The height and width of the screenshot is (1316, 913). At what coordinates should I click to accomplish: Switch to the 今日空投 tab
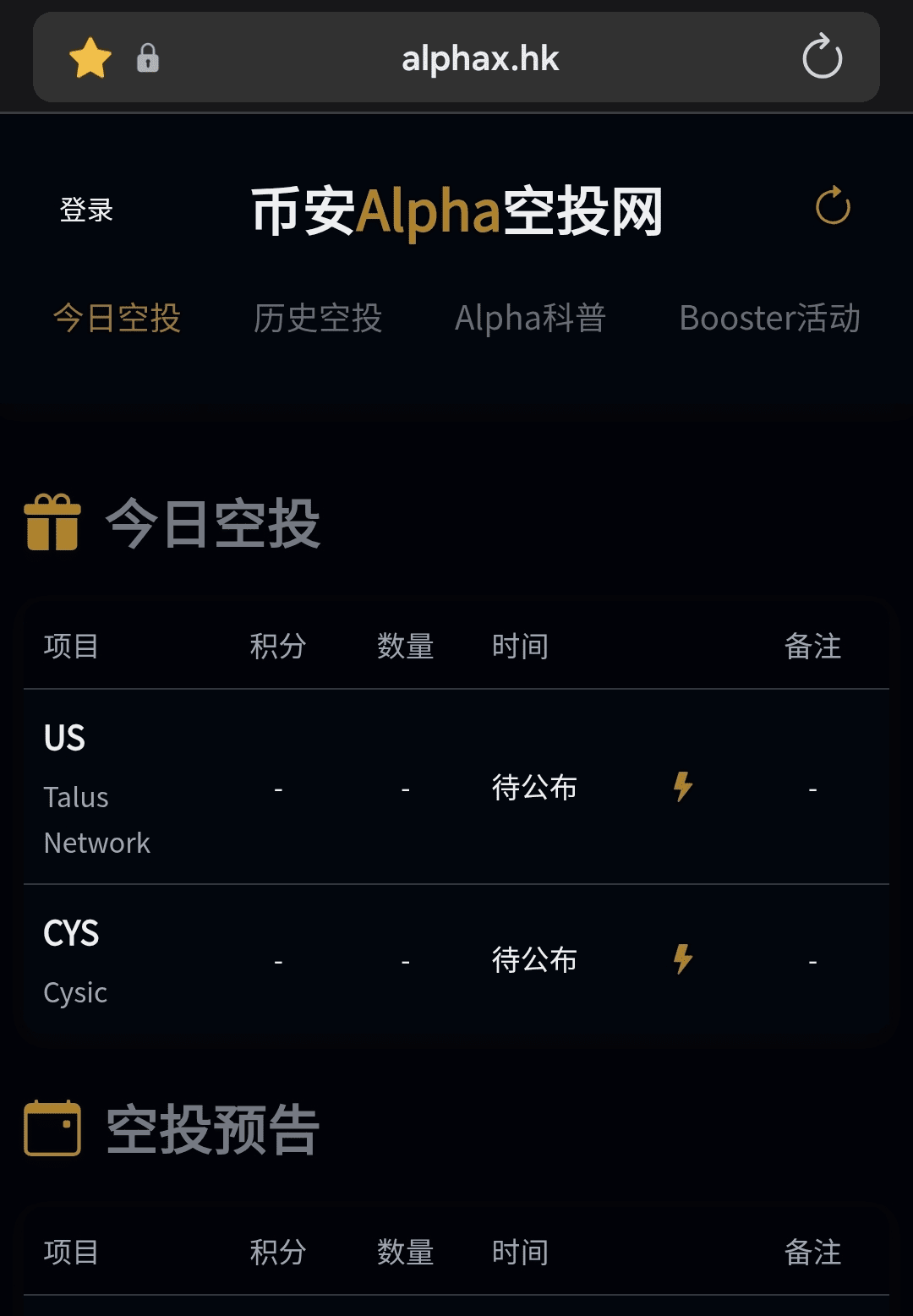pyautogui.click(x=118, y=319)
